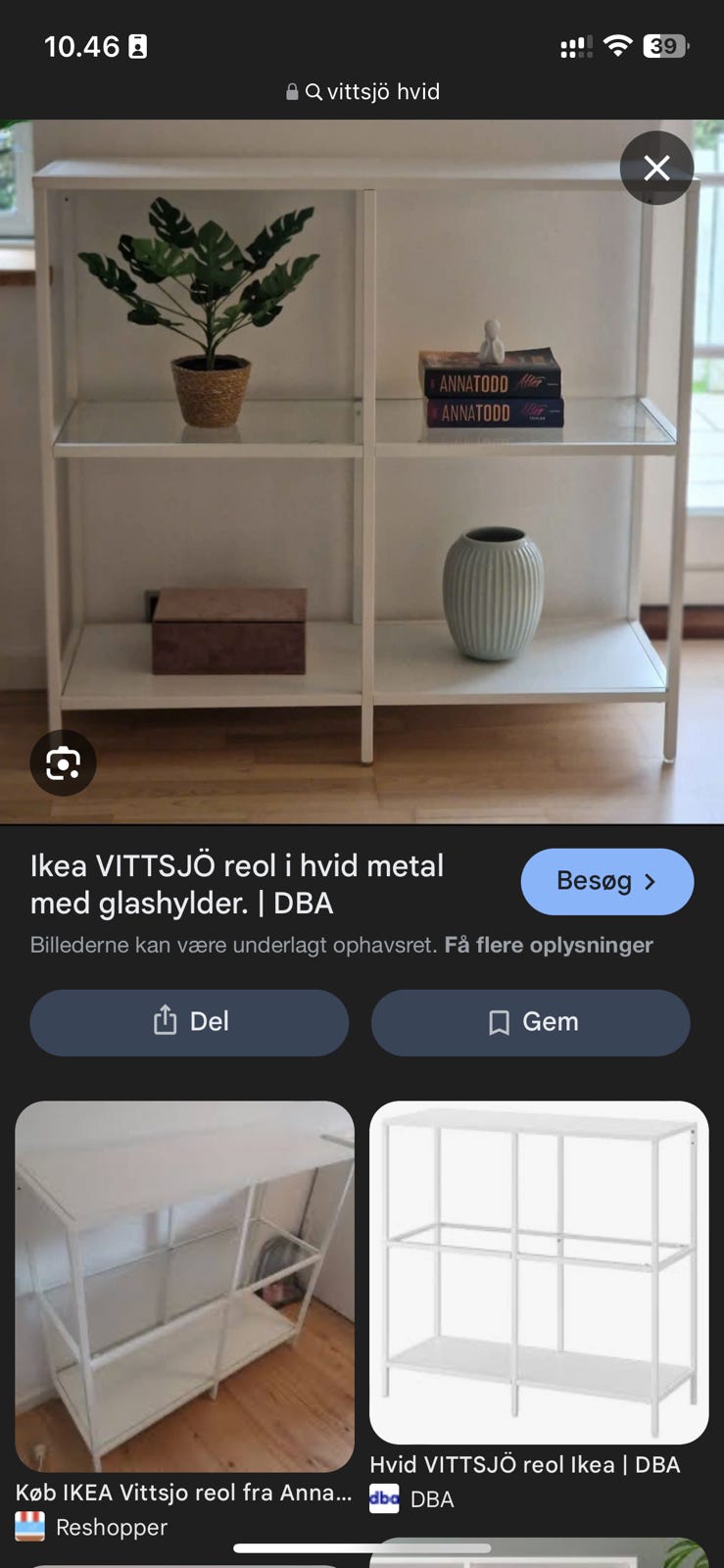Dismiss the enlarged image with the X

[656, 168]
